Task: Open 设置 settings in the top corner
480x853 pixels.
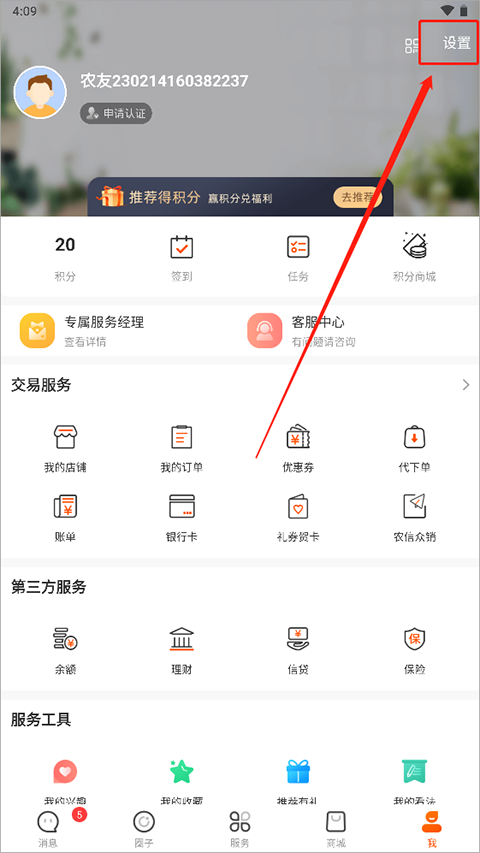Action: pyautogui.click(x=456, y=44)
